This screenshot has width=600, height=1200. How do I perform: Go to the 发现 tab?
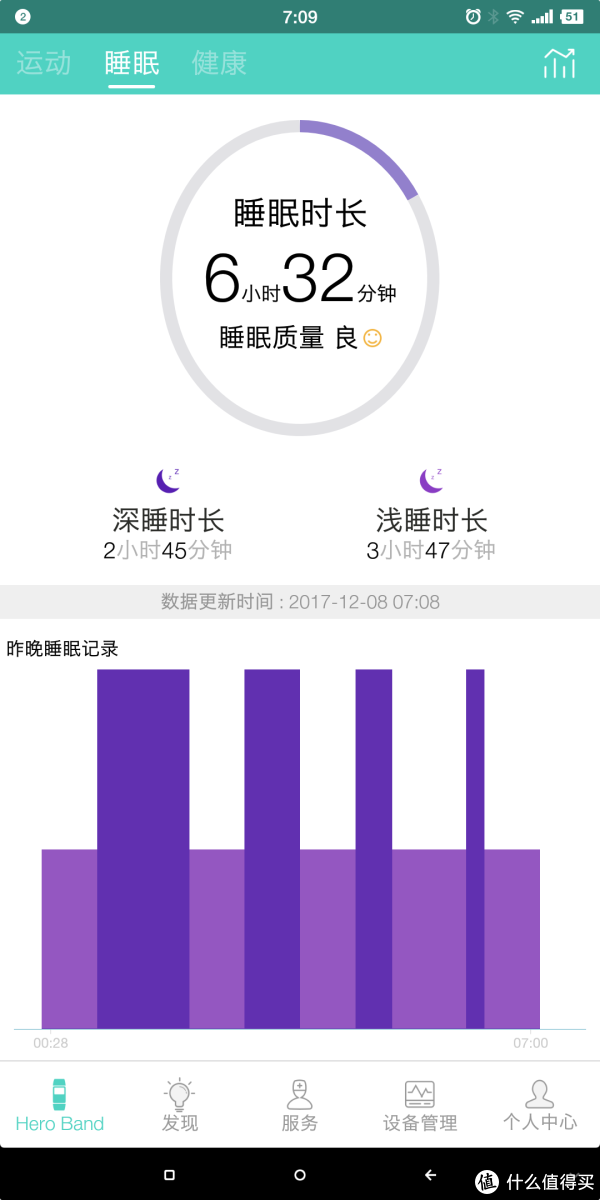tap(180, 1105)
